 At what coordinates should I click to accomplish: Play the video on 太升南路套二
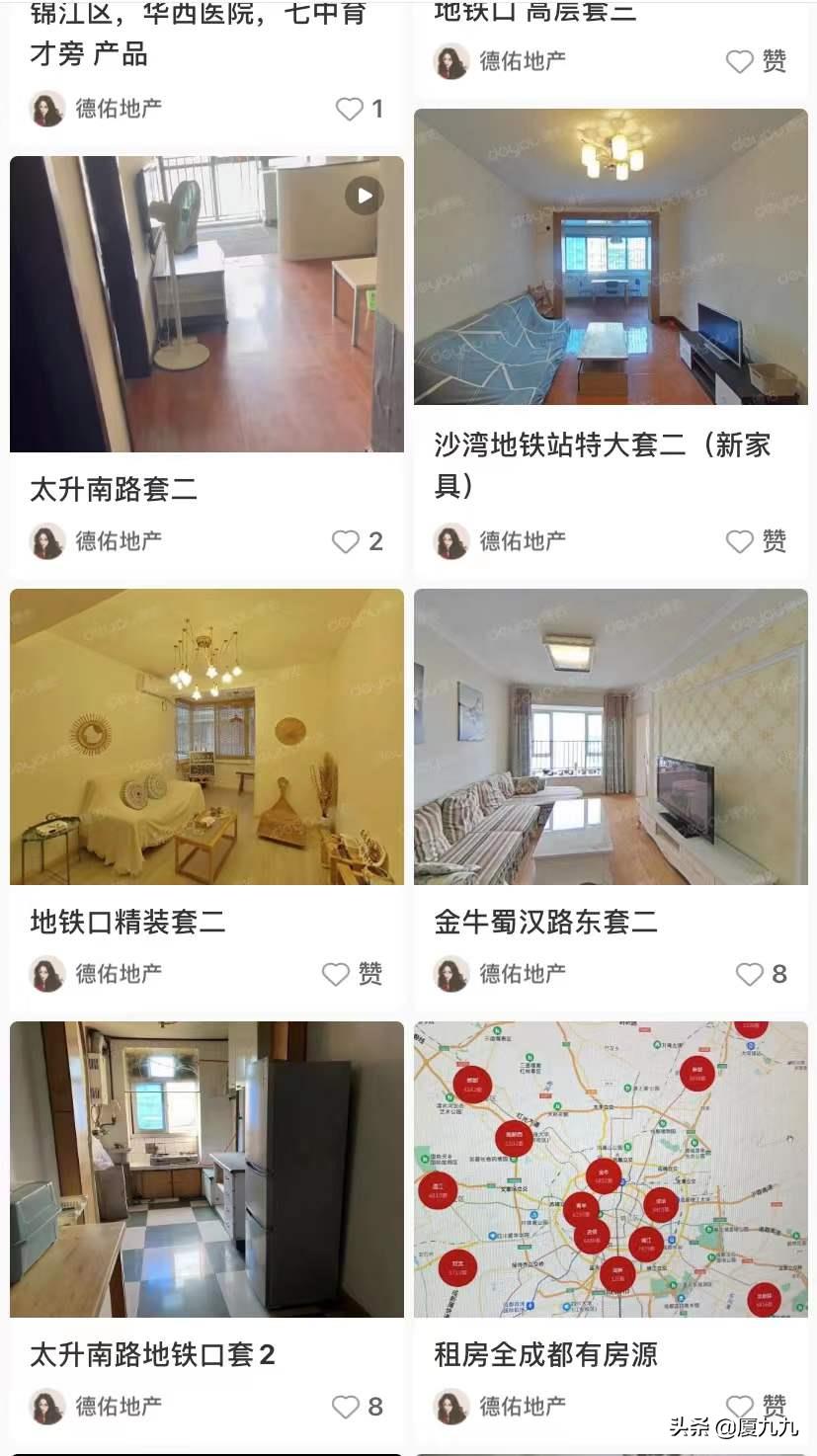pos(364,196)
